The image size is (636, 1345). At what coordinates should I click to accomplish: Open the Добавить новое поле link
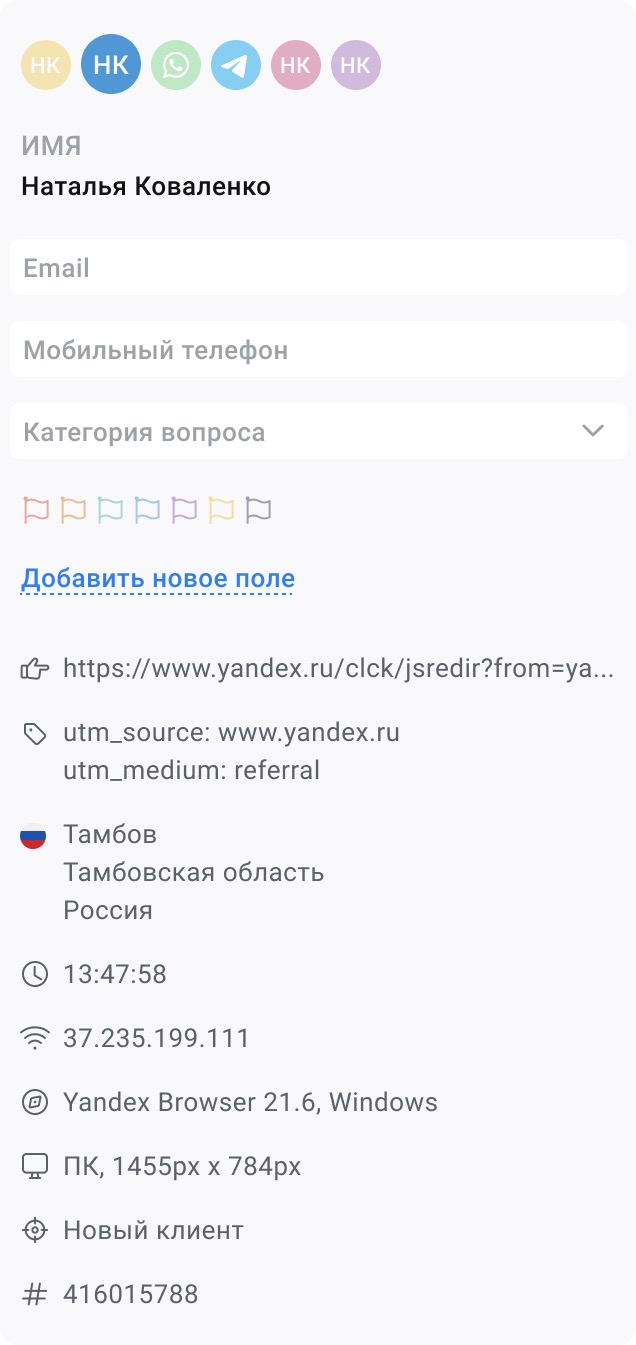[x=158, y=578]
